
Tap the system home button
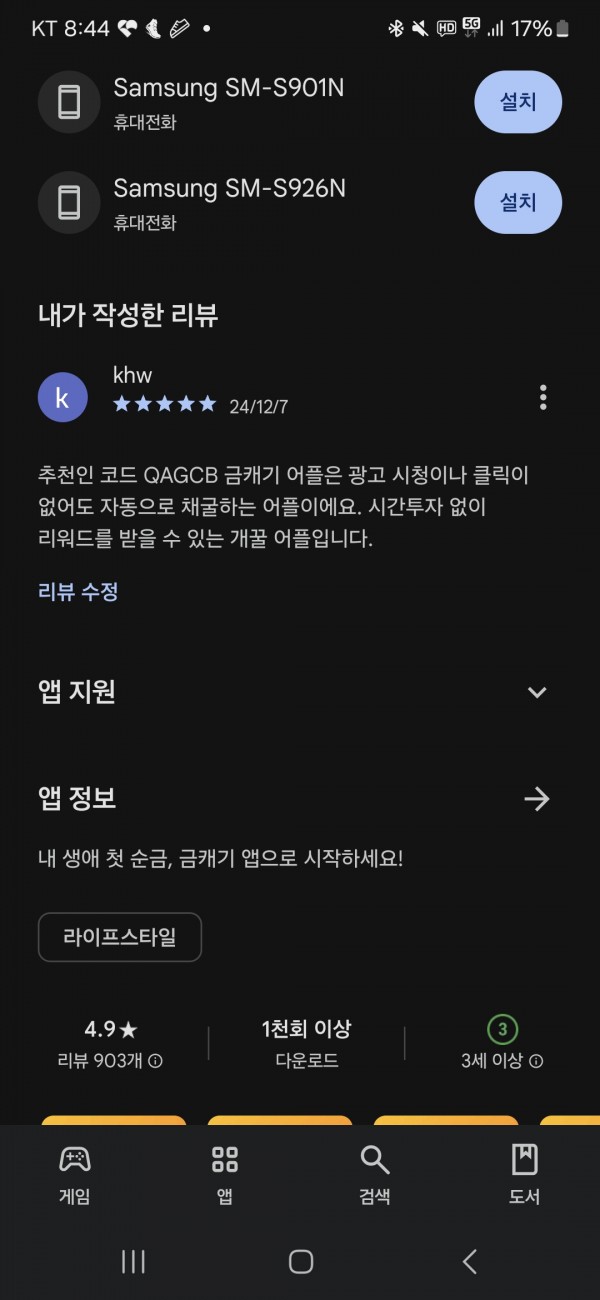pos(301,1262)
